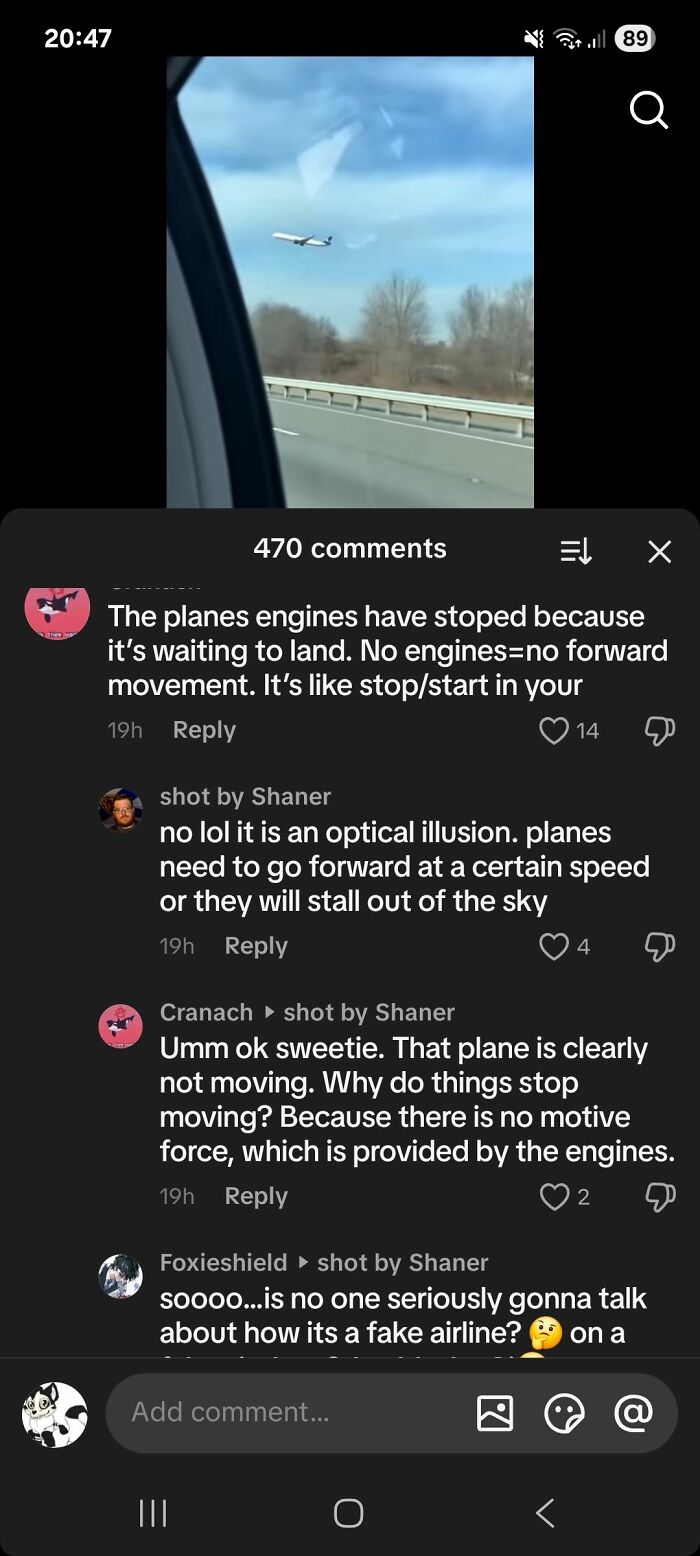
Task: Close the comments panel
Action: [659, 551]
